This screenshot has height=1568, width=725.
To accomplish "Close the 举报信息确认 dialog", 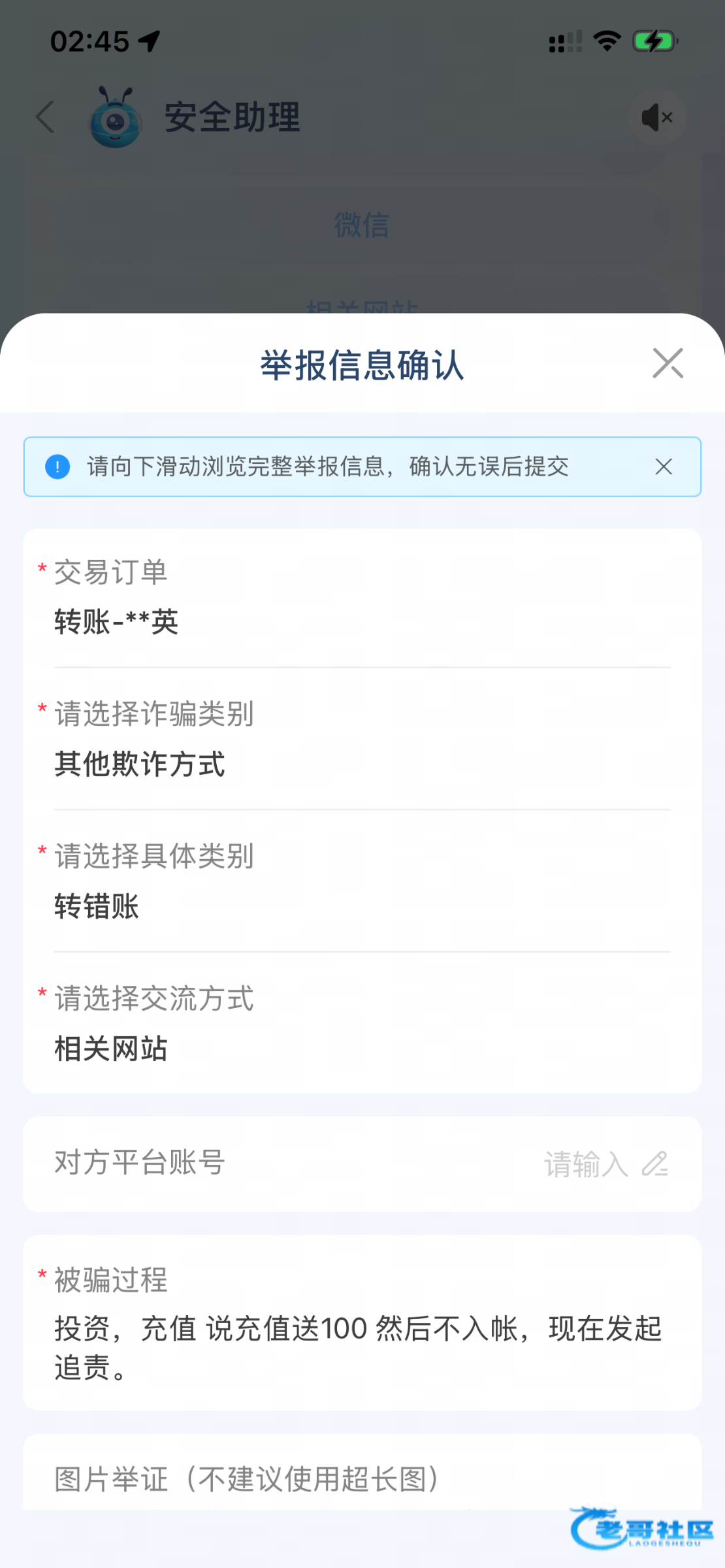I will tap(668, 363).
